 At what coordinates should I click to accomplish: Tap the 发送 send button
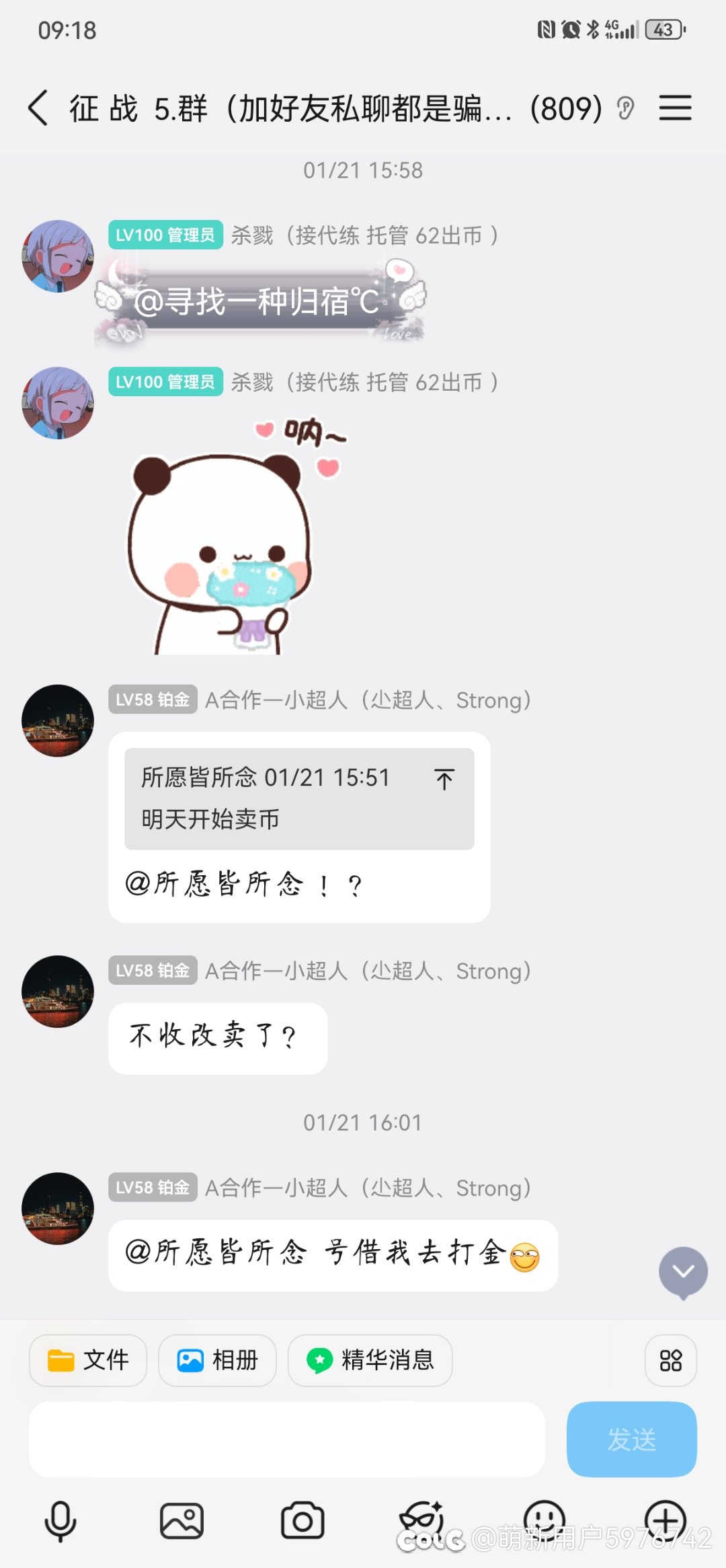click(631, 1440)
